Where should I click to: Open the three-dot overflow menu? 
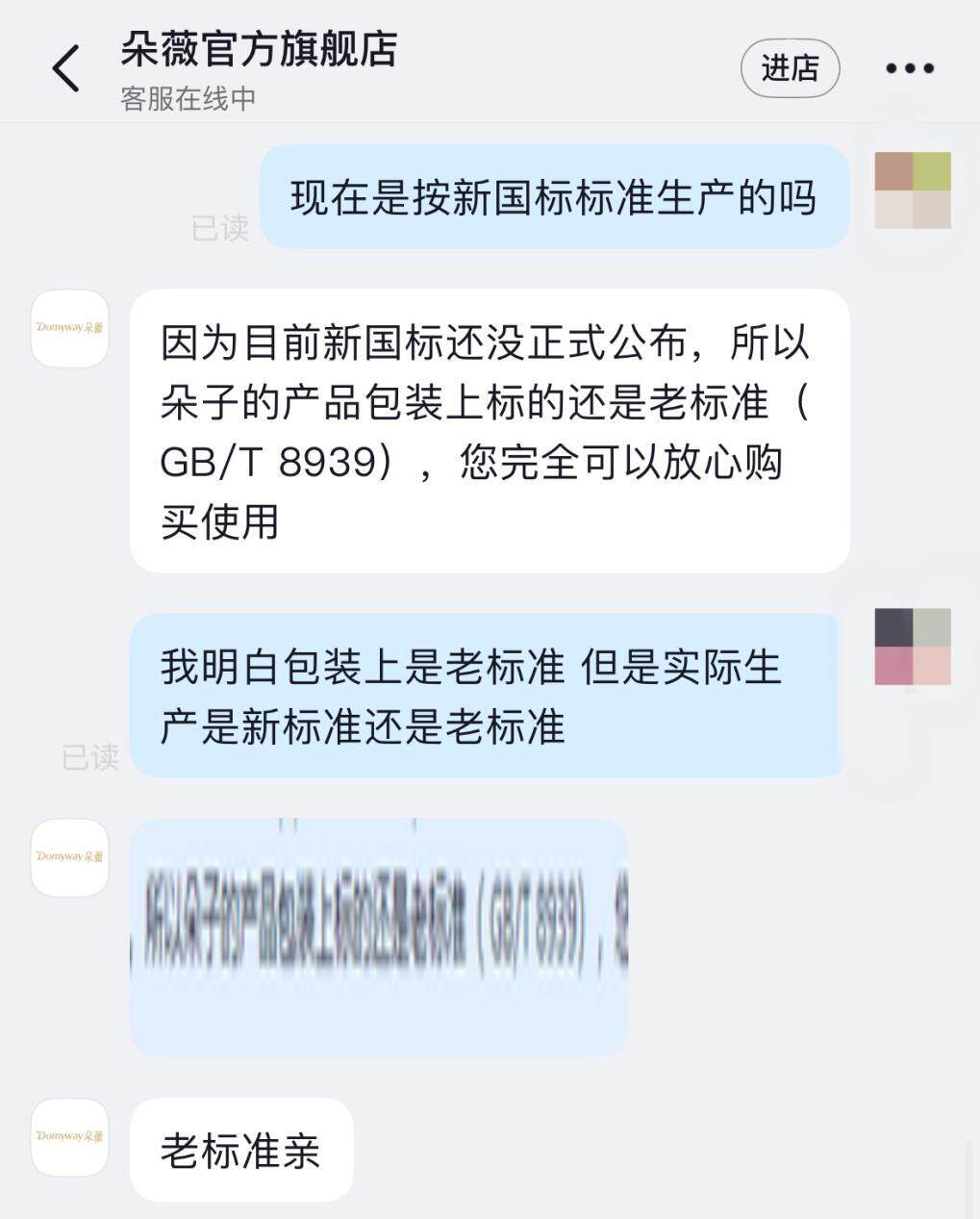(909, 68)
